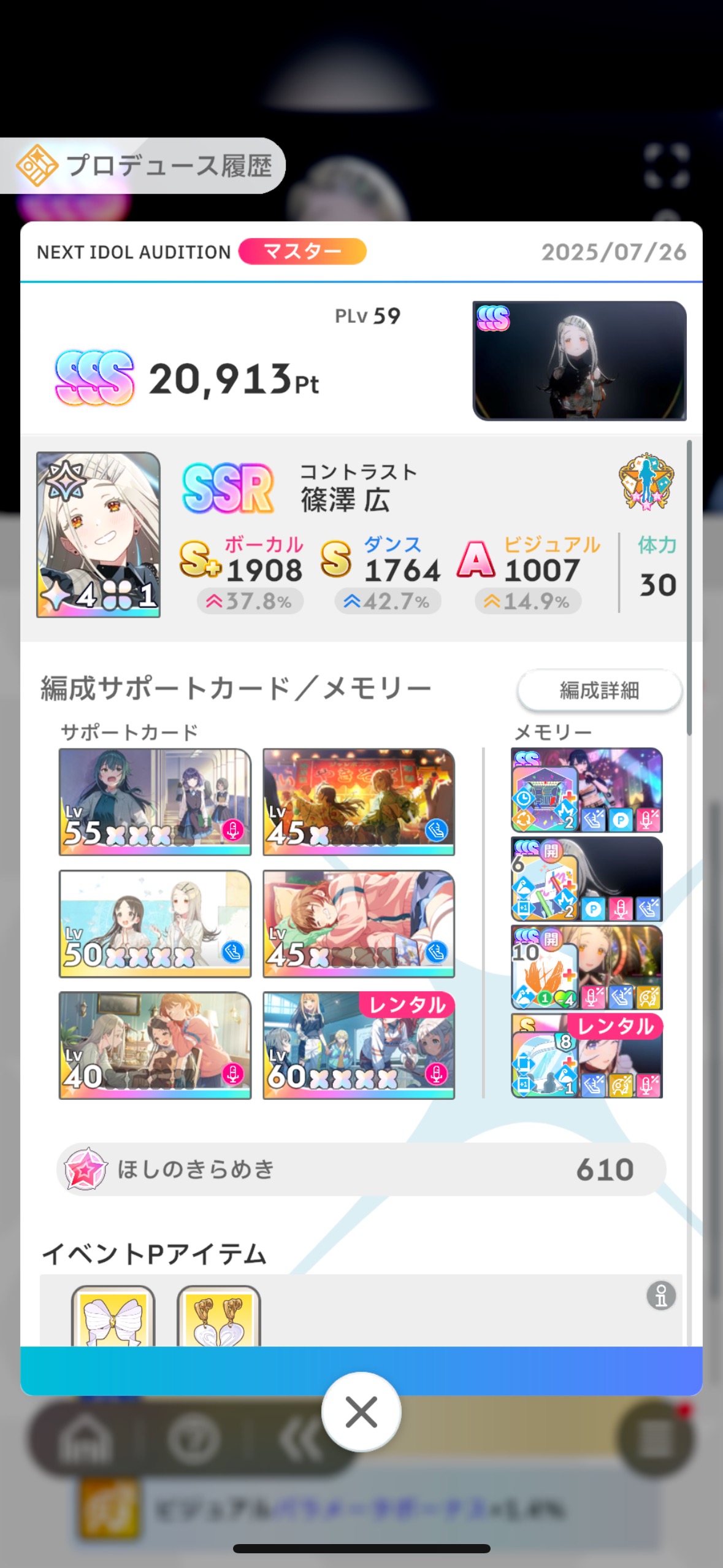View the SSS result screenshot thumbnail
The width and height of the screenshot is (723, 1568).
tap(580, 361)
